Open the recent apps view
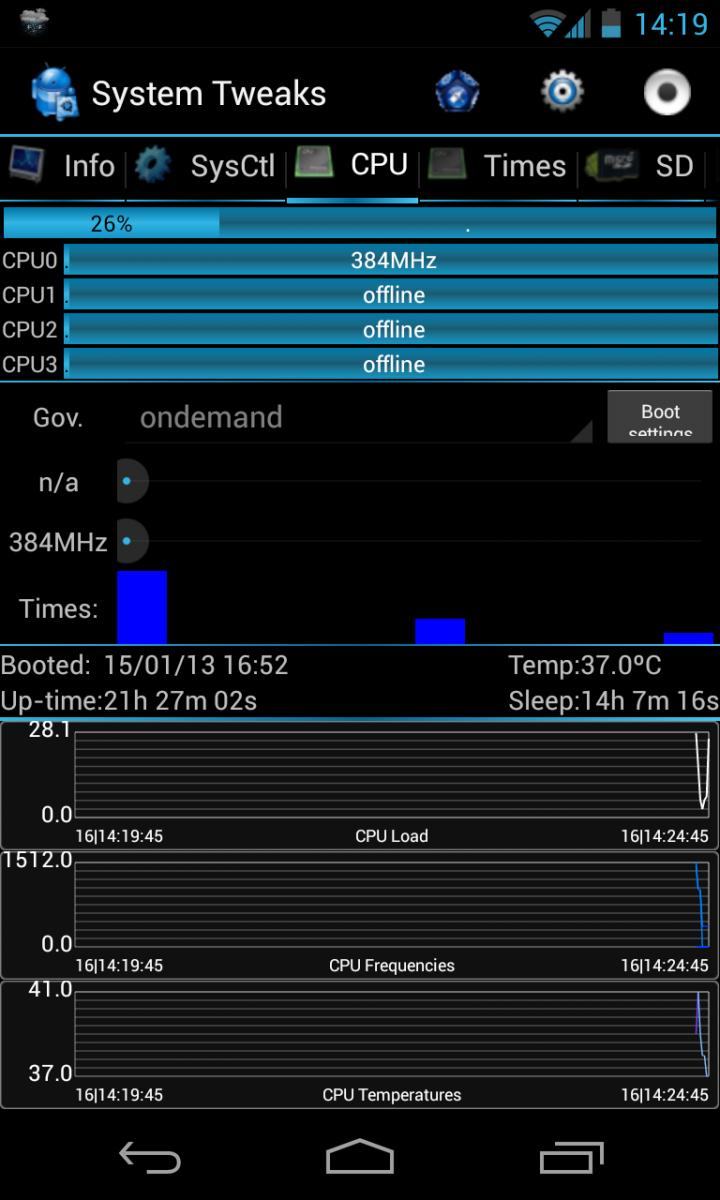The image size is (720, 1200). click(571, 1157)
